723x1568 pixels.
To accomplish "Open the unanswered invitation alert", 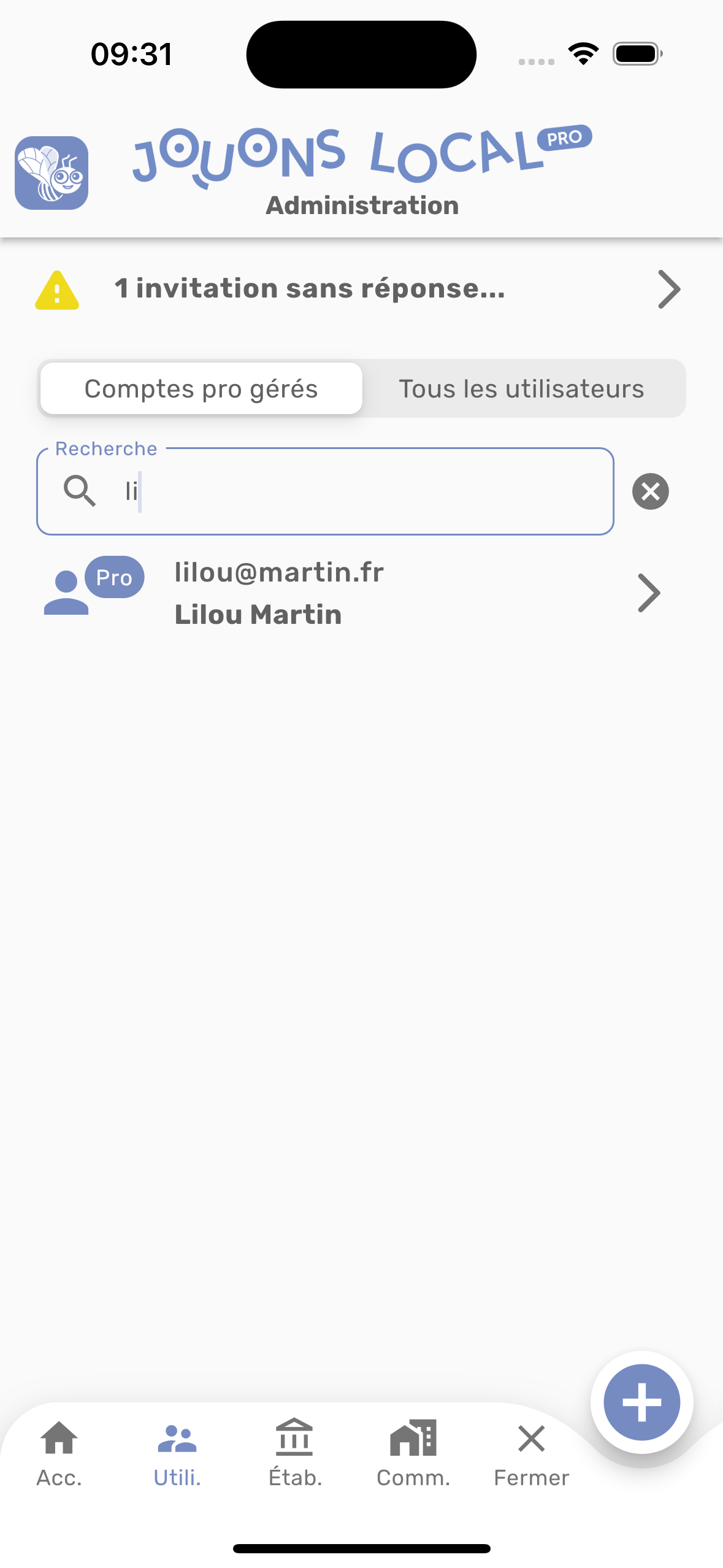I will [361, 289].
